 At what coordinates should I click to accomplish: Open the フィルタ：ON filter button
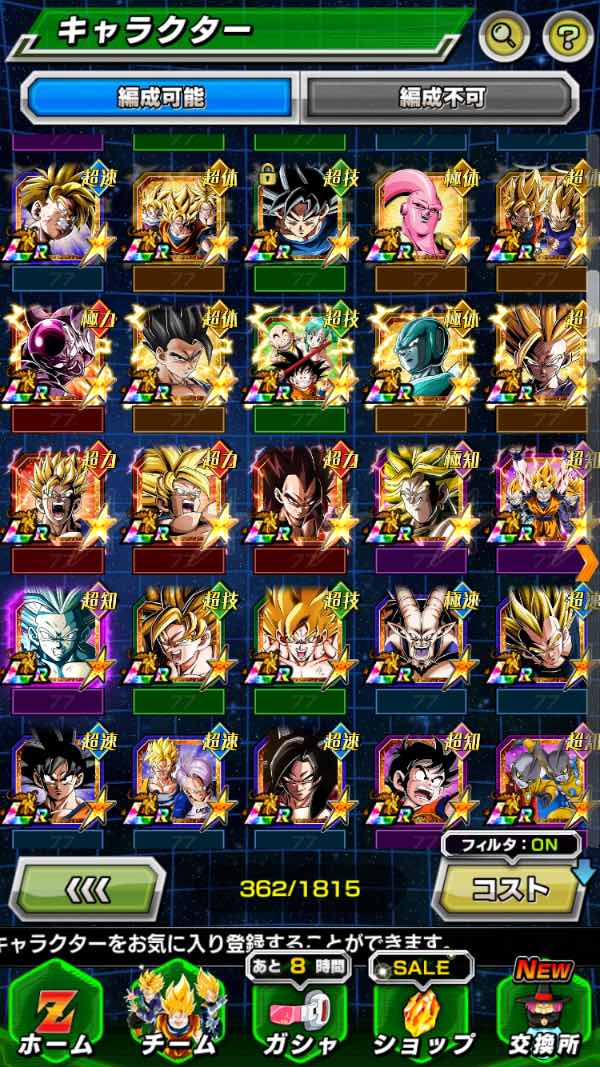tap(511, 844)
